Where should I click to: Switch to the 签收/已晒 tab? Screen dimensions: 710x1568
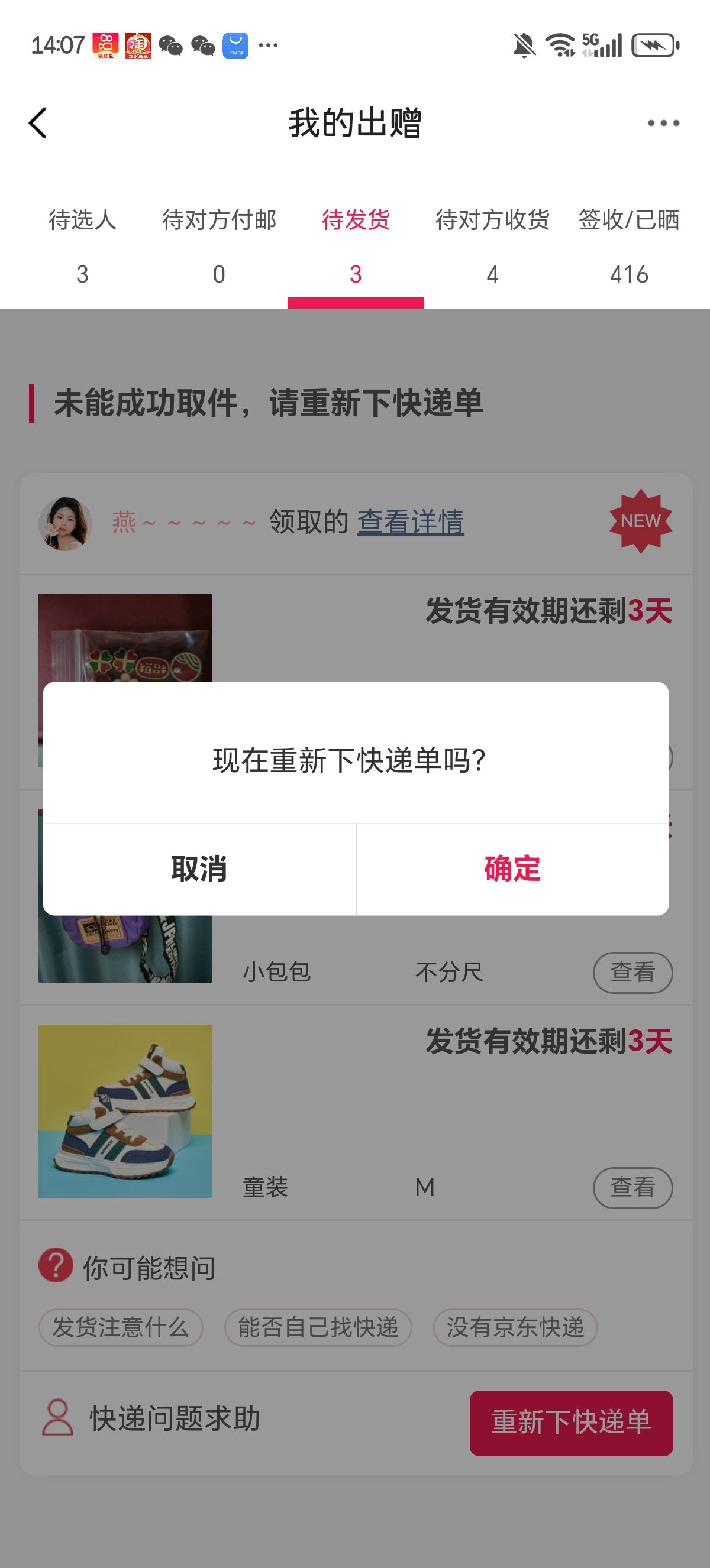(x=629, y=247)
